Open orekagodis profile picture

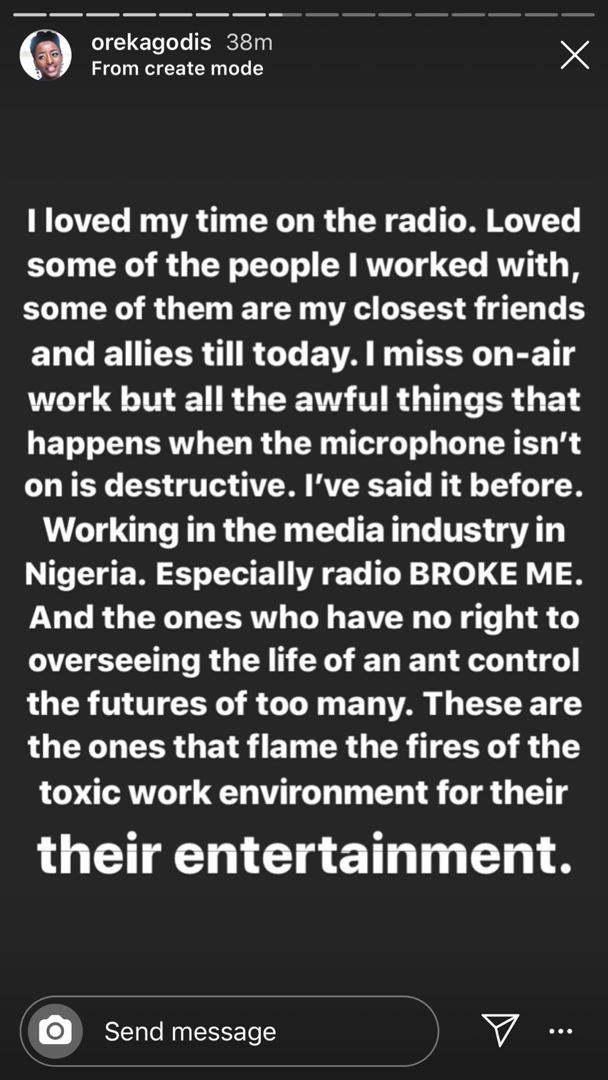coord(46,55)
